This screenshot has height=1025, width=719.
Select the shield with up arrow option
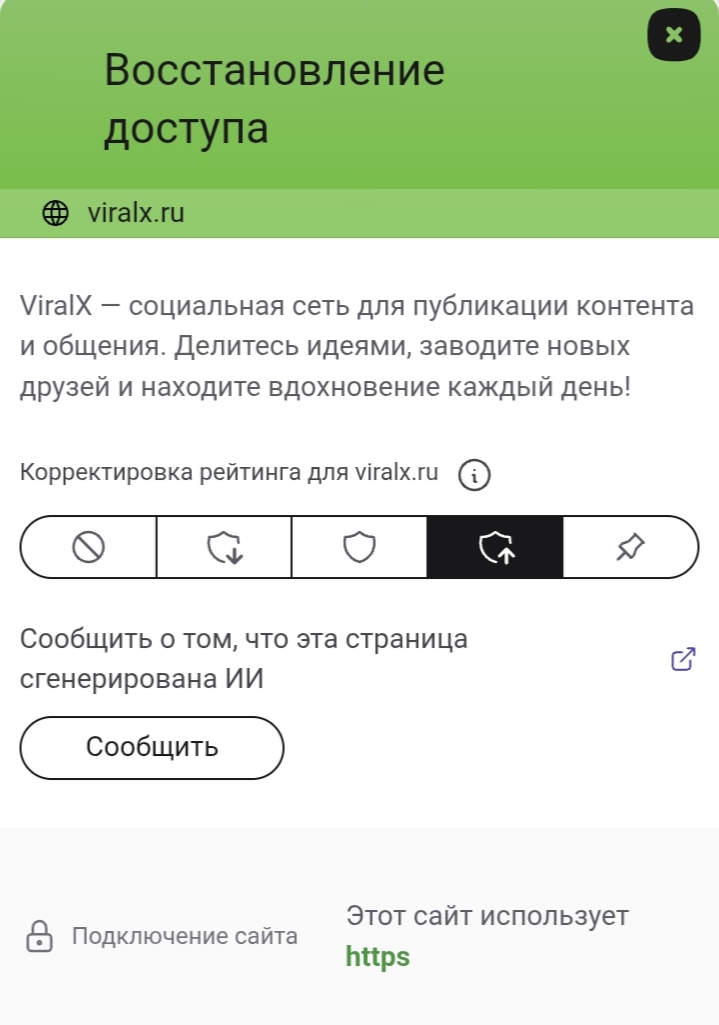pyautogui.click(x=495, y=547)
